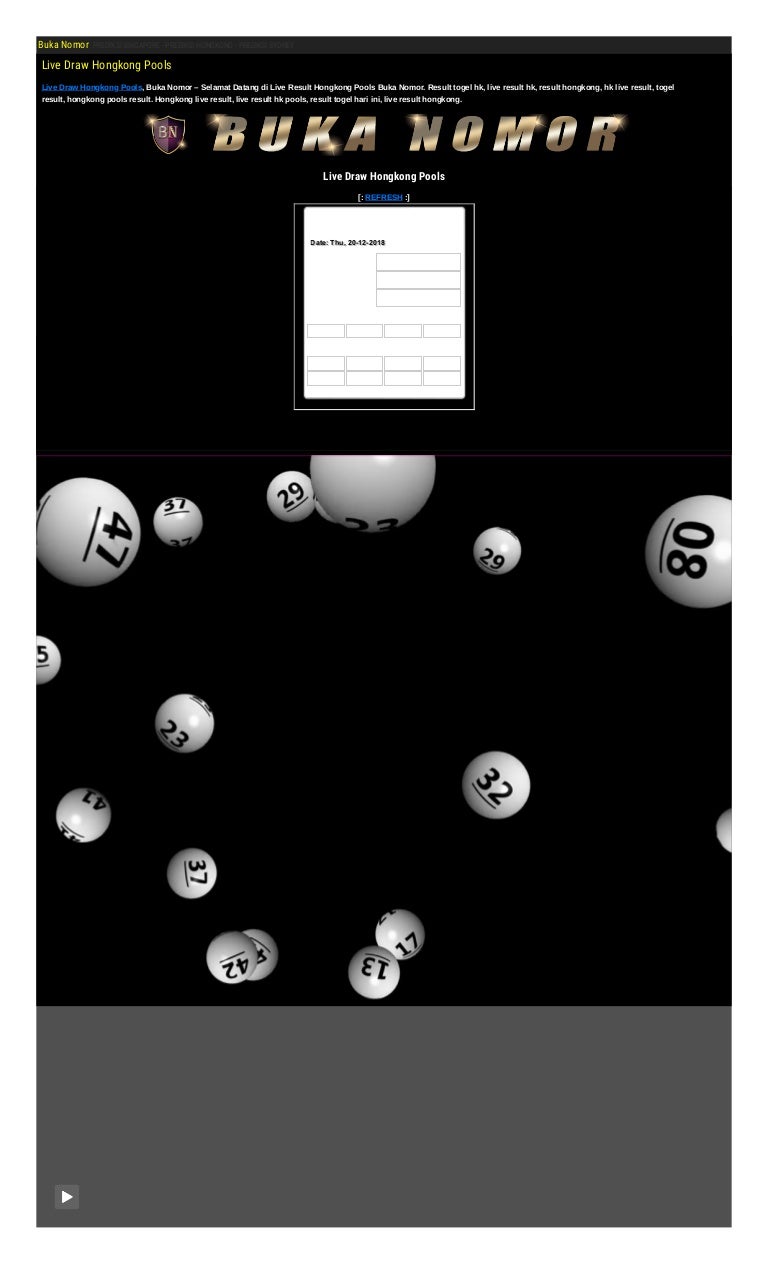Tap the REFRESH link above results

tap(384, 198)
